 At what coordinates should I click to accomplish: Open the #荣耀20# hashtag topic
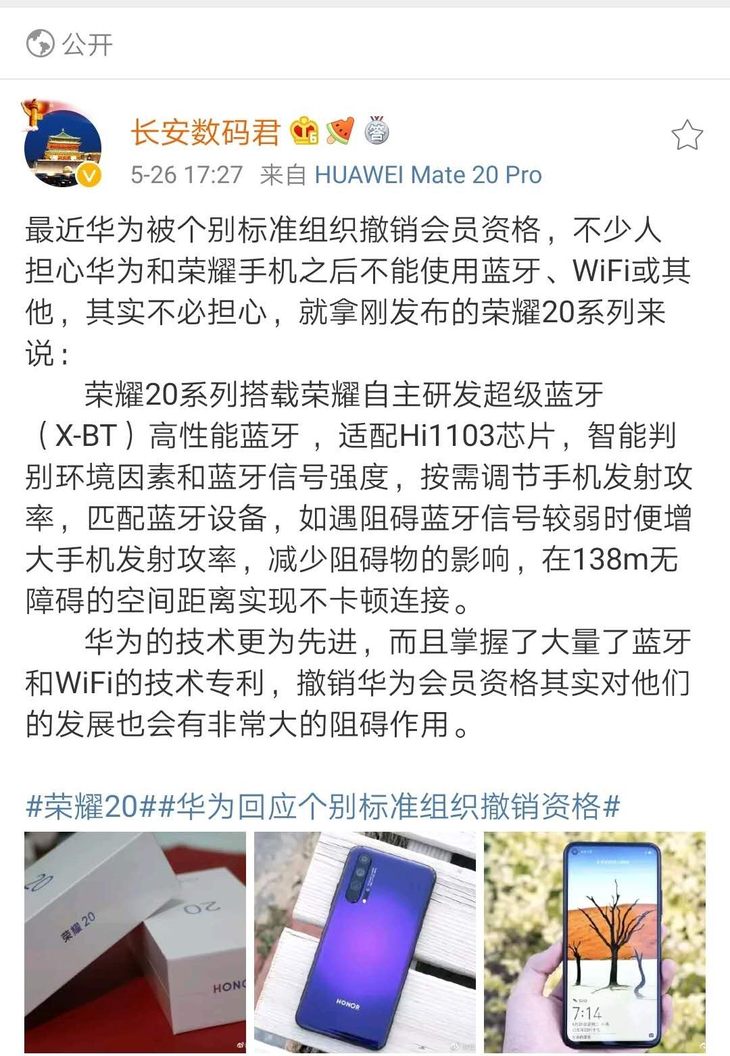[x=89, y=805]
